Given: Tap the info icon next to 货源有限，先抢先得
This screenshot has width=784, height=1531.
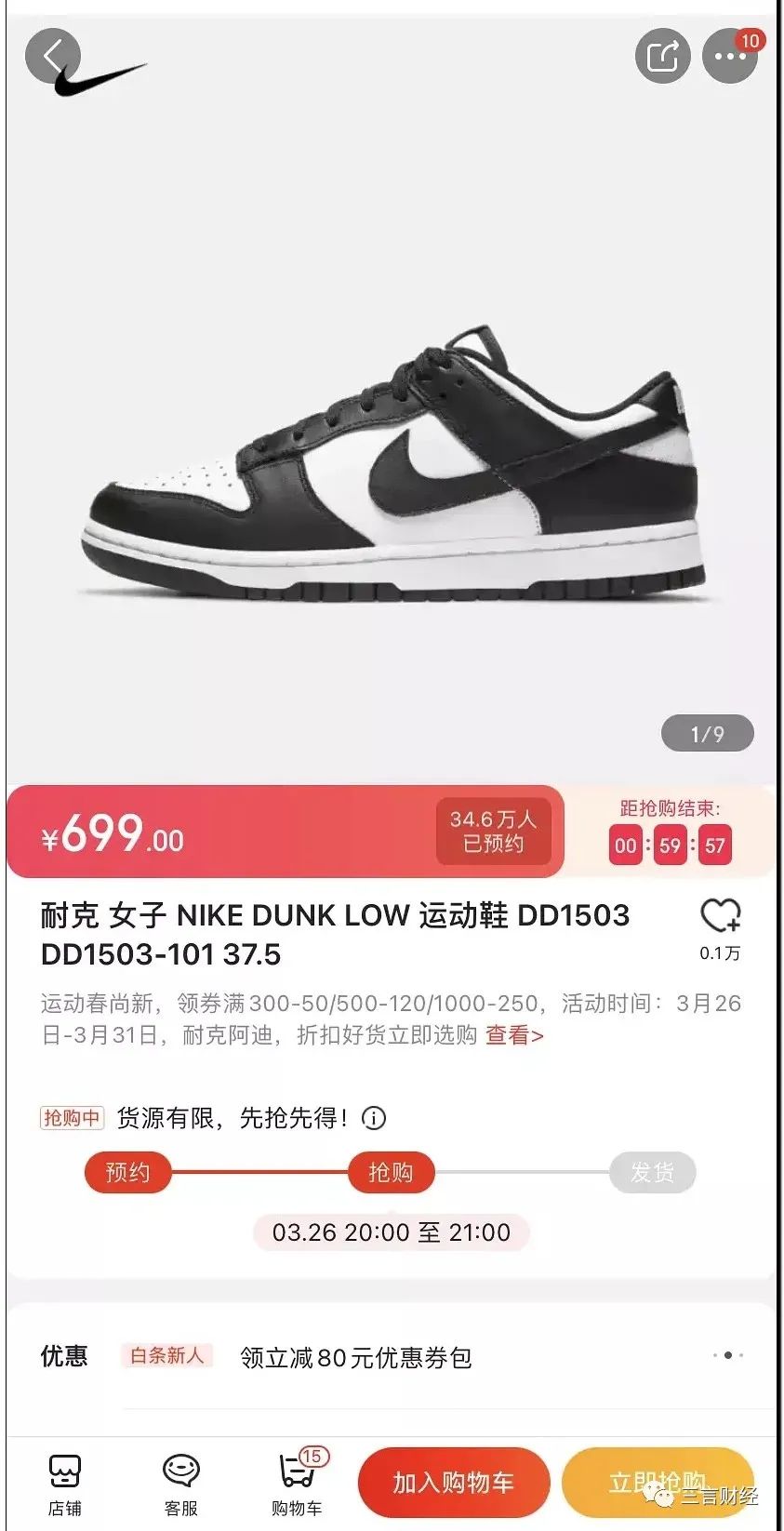Looking at the screenshot, I should tap(374, 1118).
